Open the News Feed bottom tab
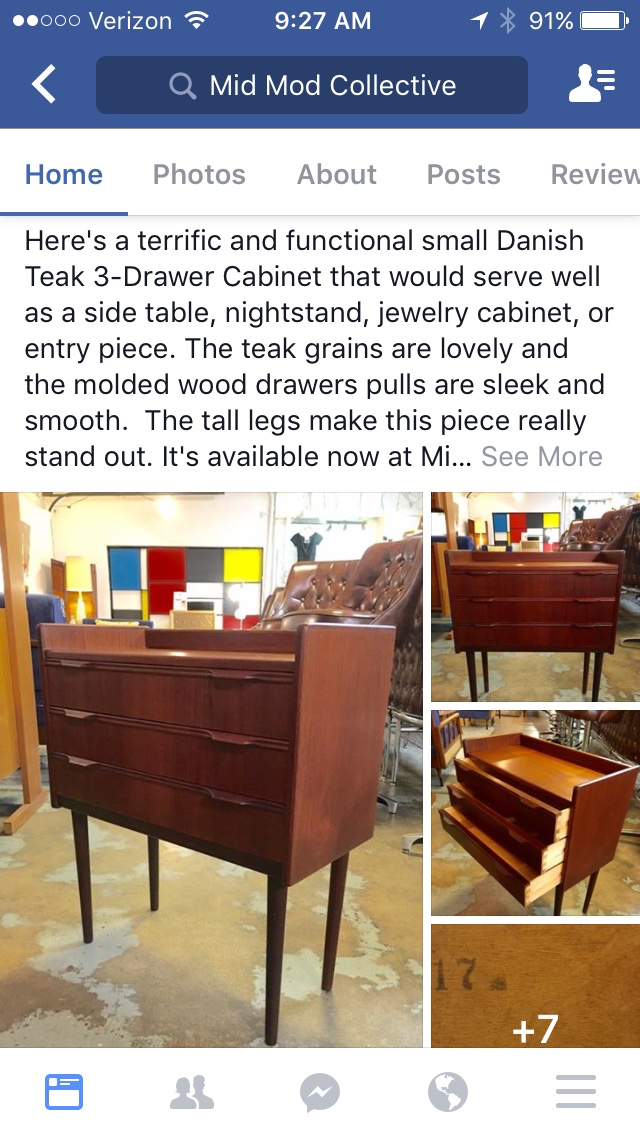Image resolution: width=640 pixels, height=1136 pixels. tap(64, 1092)
